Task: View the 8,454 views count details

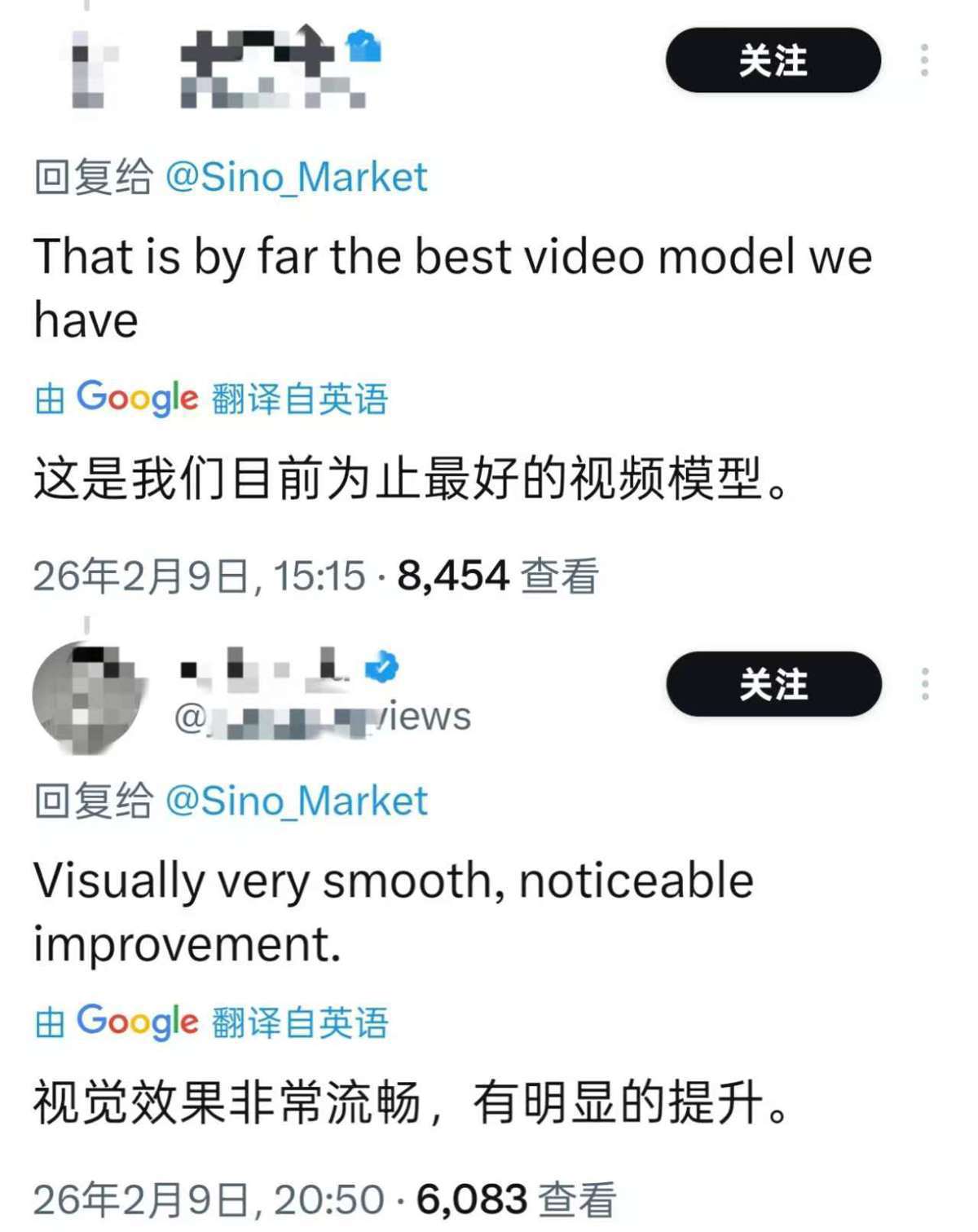Action: click(x=497, y=576)
